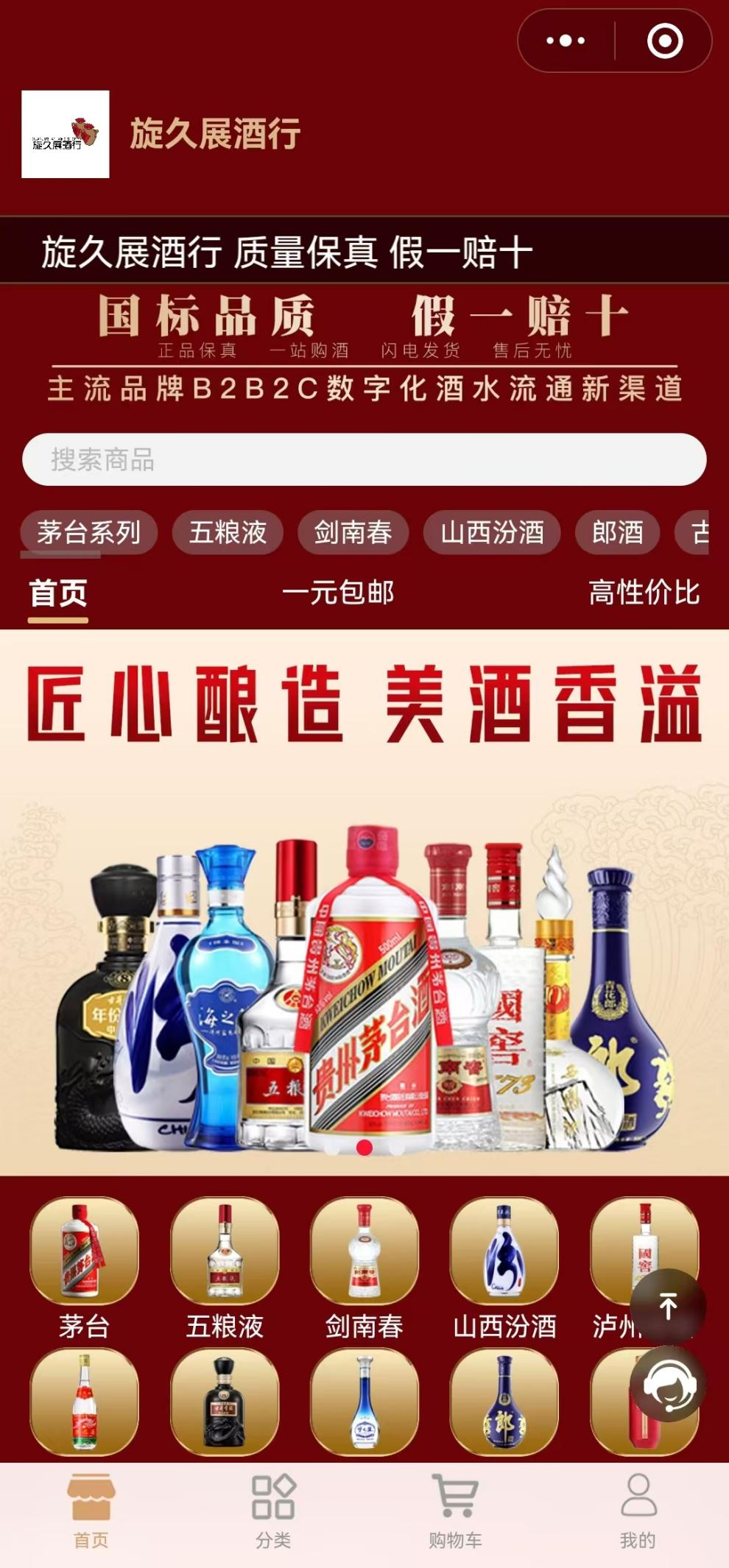729x1568 pixels.
Task: Close the mini program via the circle button
Action: pyautogui.click(x=664, y=41)
